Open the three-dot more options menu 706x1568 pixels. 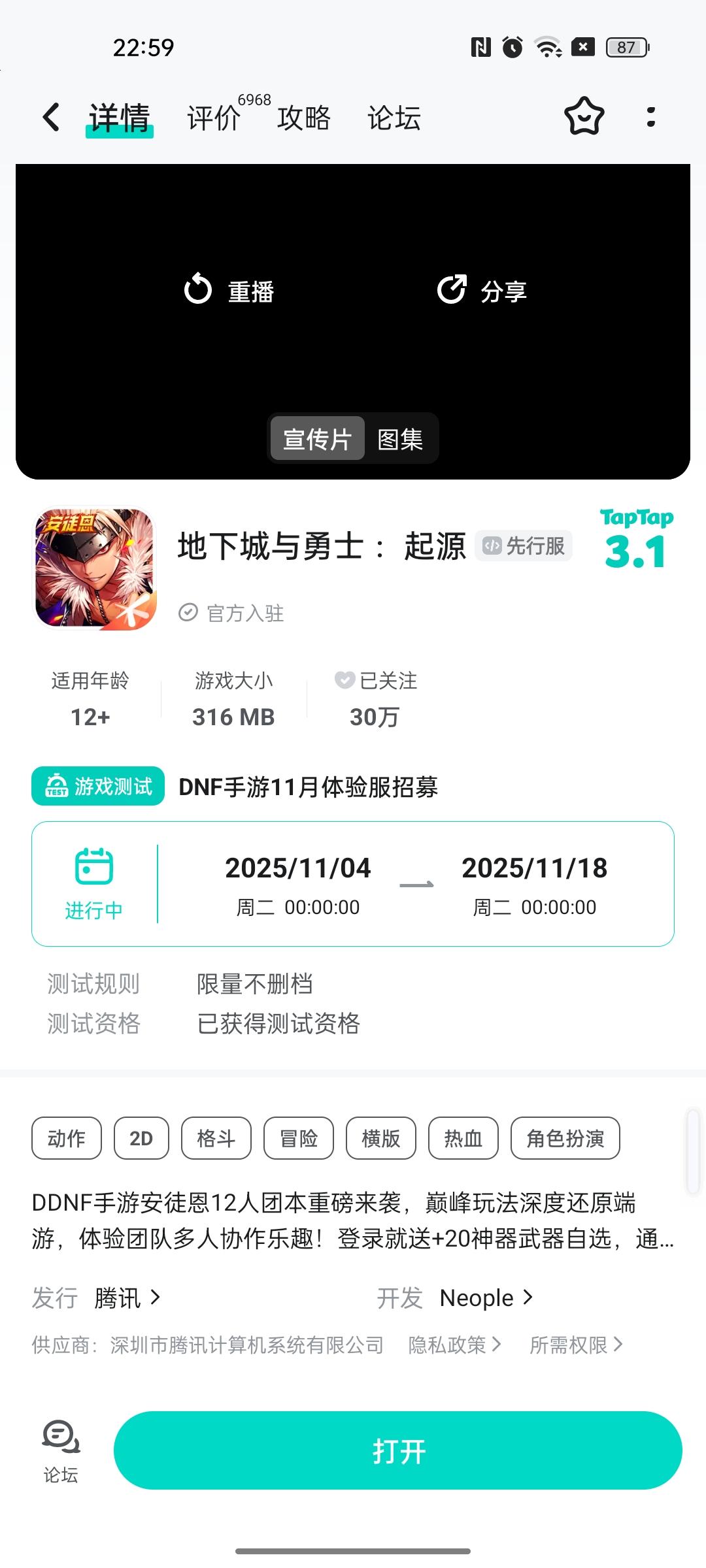coord(650,116)
